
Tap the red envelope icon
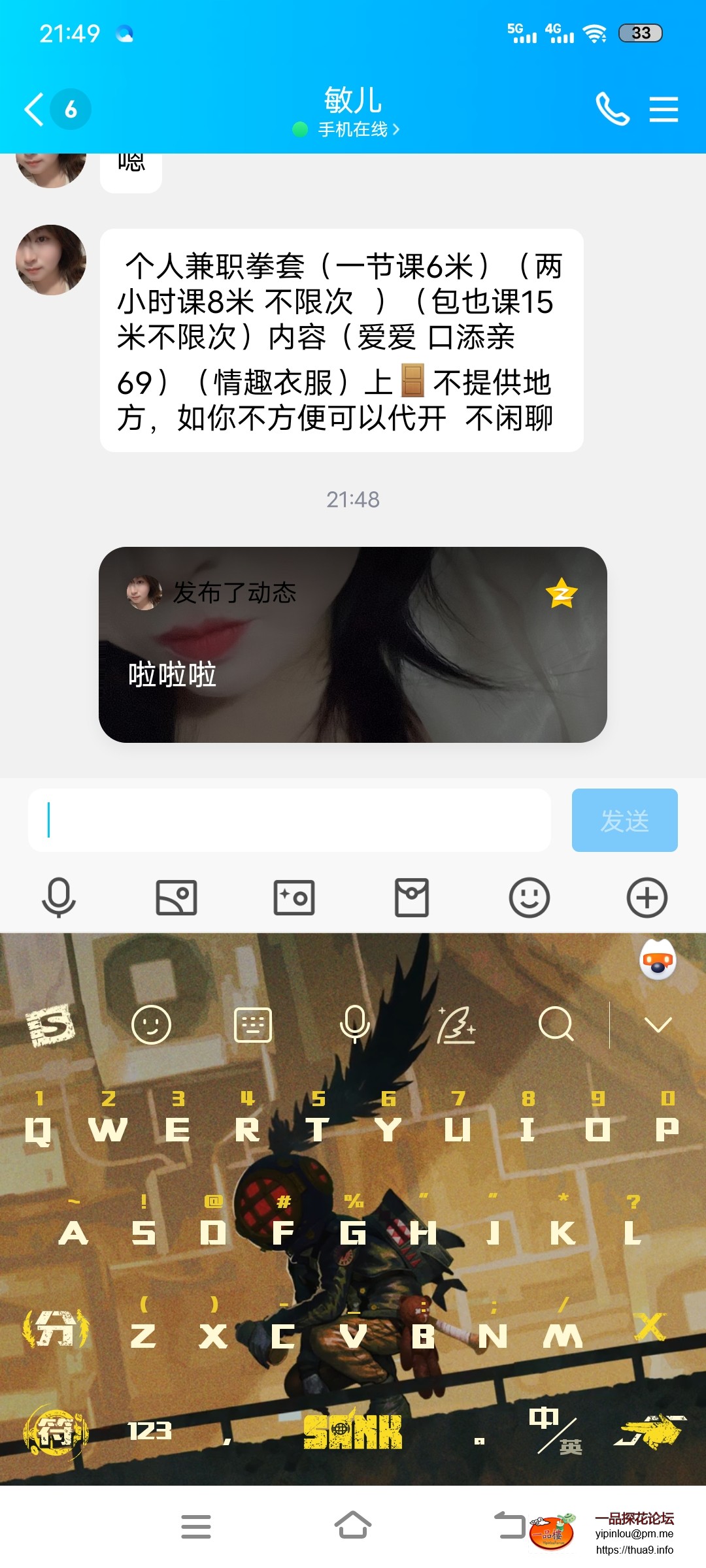tap(412, 898)
